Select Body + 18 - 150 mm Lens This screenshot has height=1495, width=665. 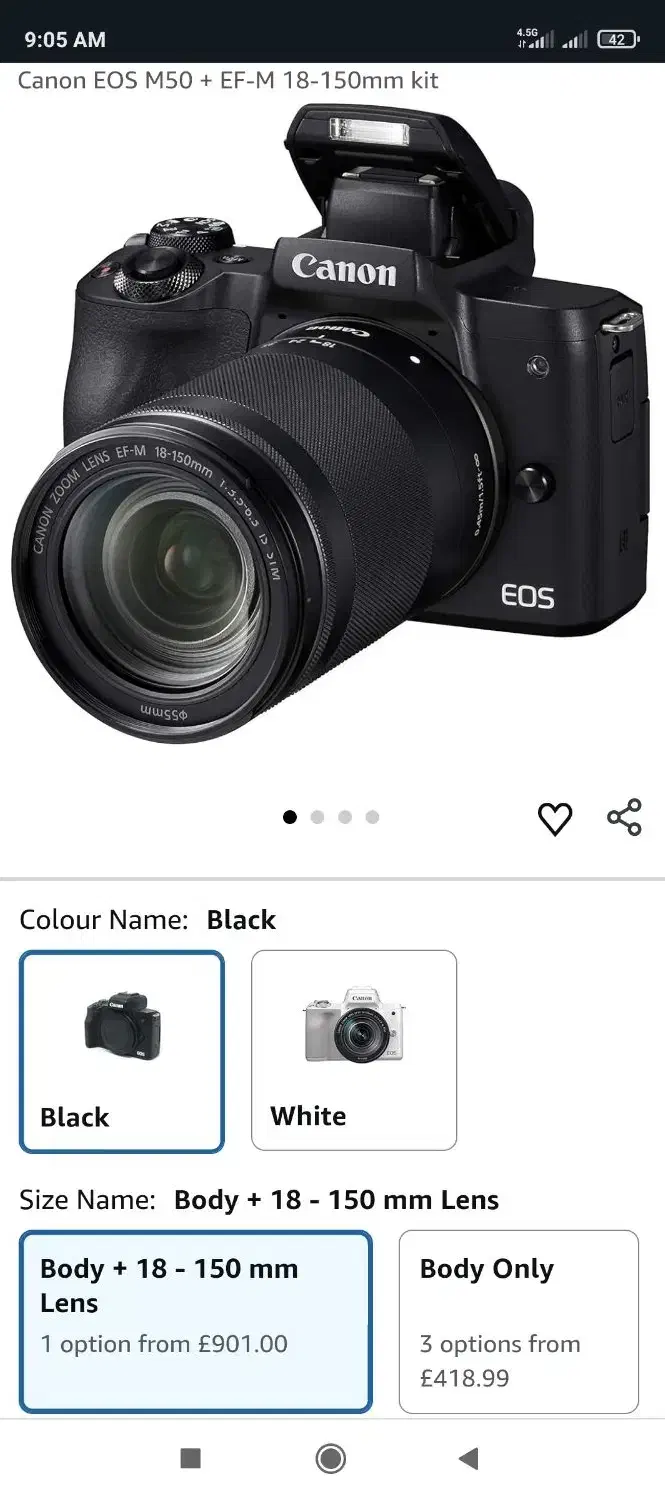(195, 1321)
